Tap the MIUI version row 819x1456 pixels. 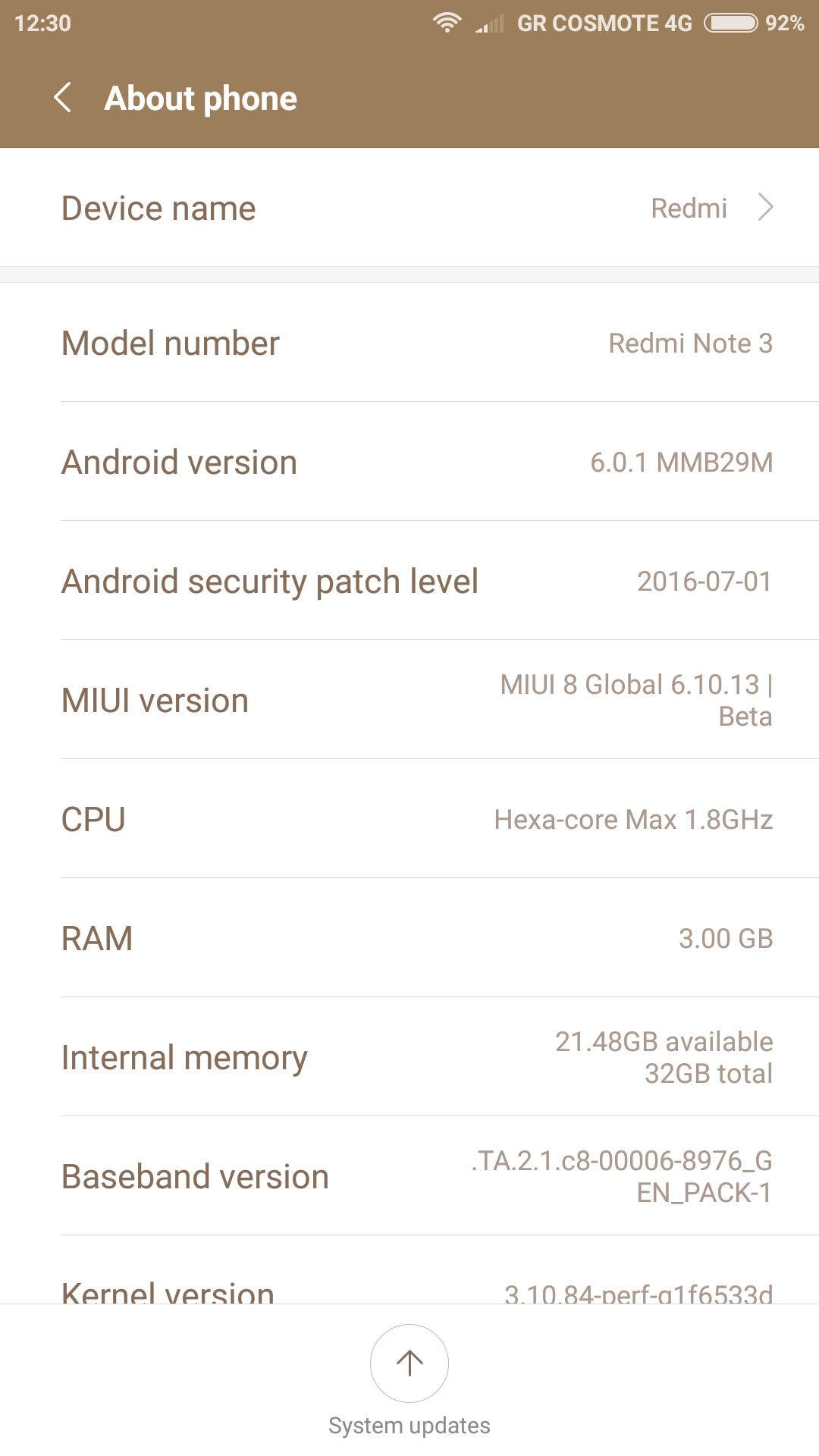tap(409, 700)
